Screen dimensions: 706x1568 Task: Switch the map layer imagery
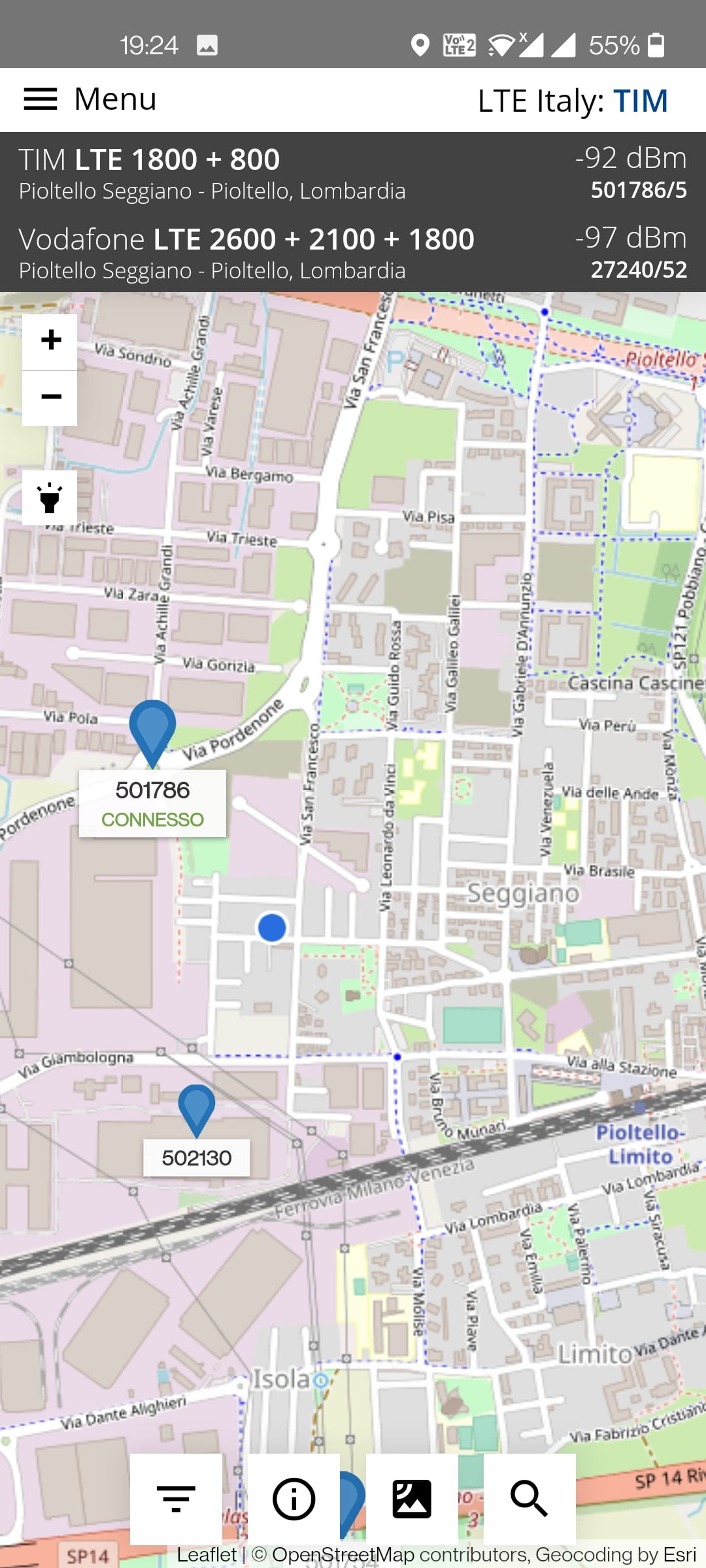tap(411, 1499)
